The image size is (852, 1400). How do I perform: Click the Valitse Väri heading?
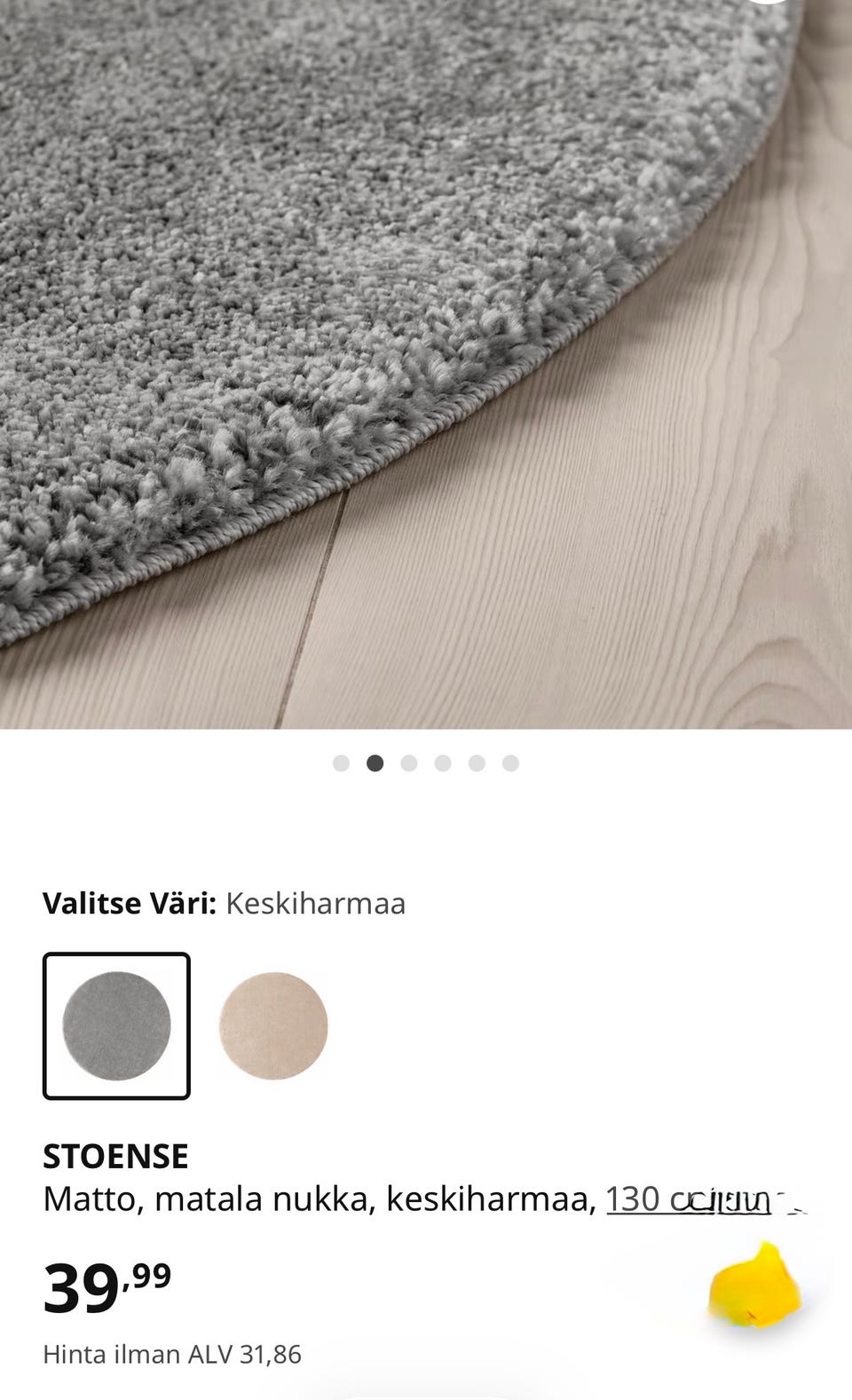(128, 904)
